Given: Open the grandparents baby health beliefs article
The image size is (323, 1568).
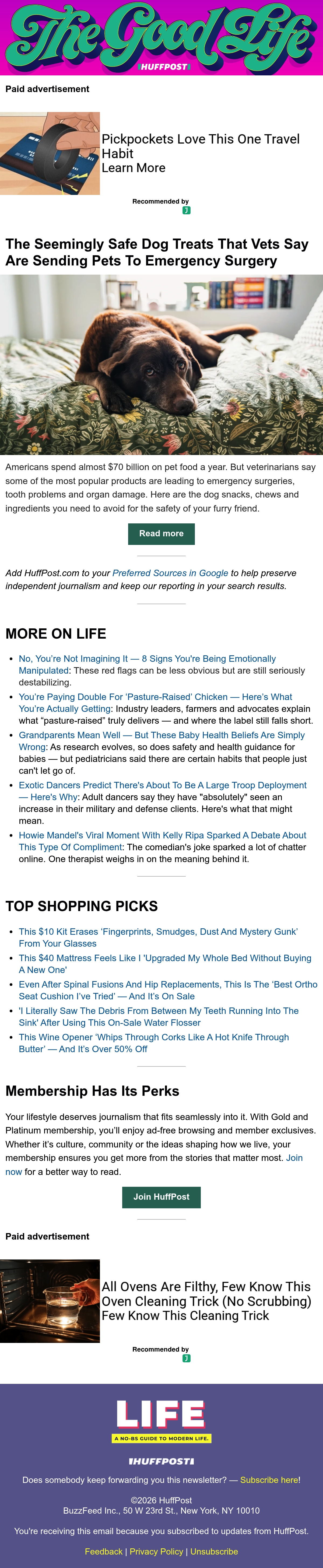Looking at the screenshot, I should [161, 741].
